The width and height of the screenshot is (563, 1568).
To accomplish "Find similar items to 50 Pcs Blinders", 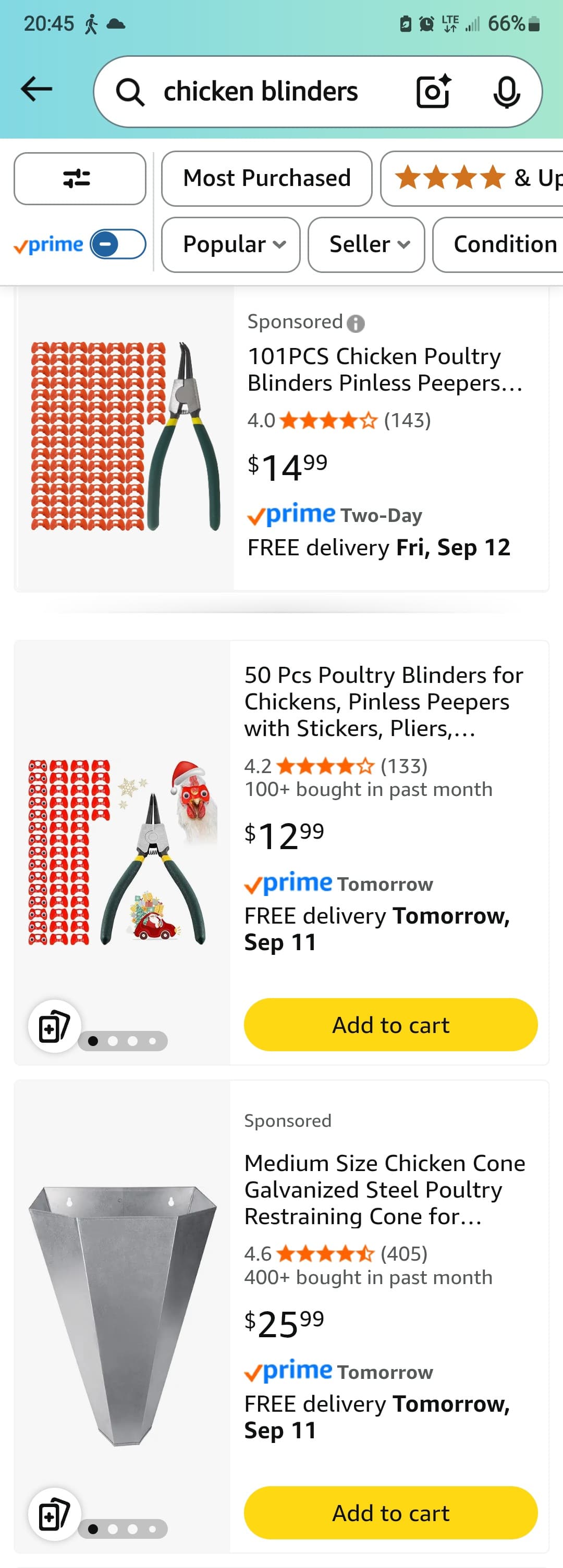I will 54,1026.
